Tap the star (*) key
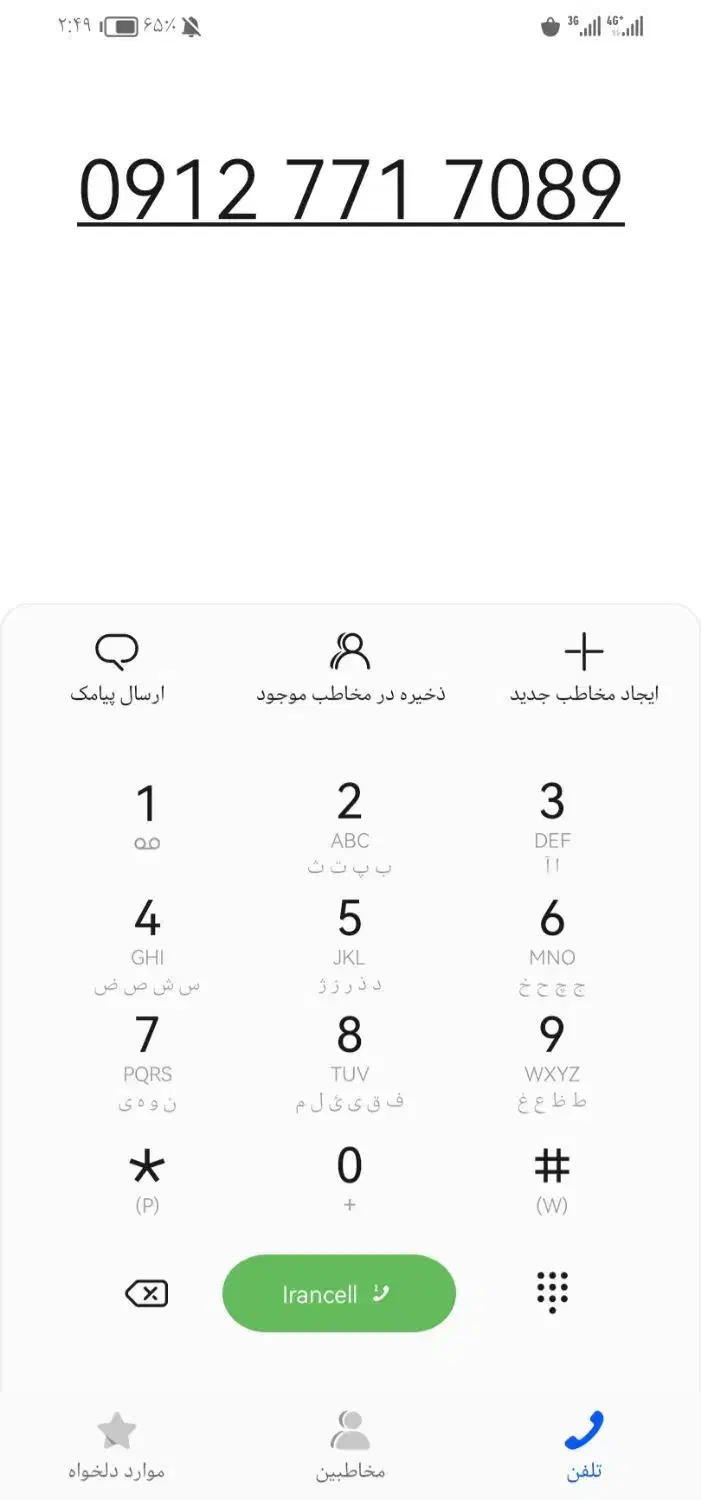 coord(147,1180)
